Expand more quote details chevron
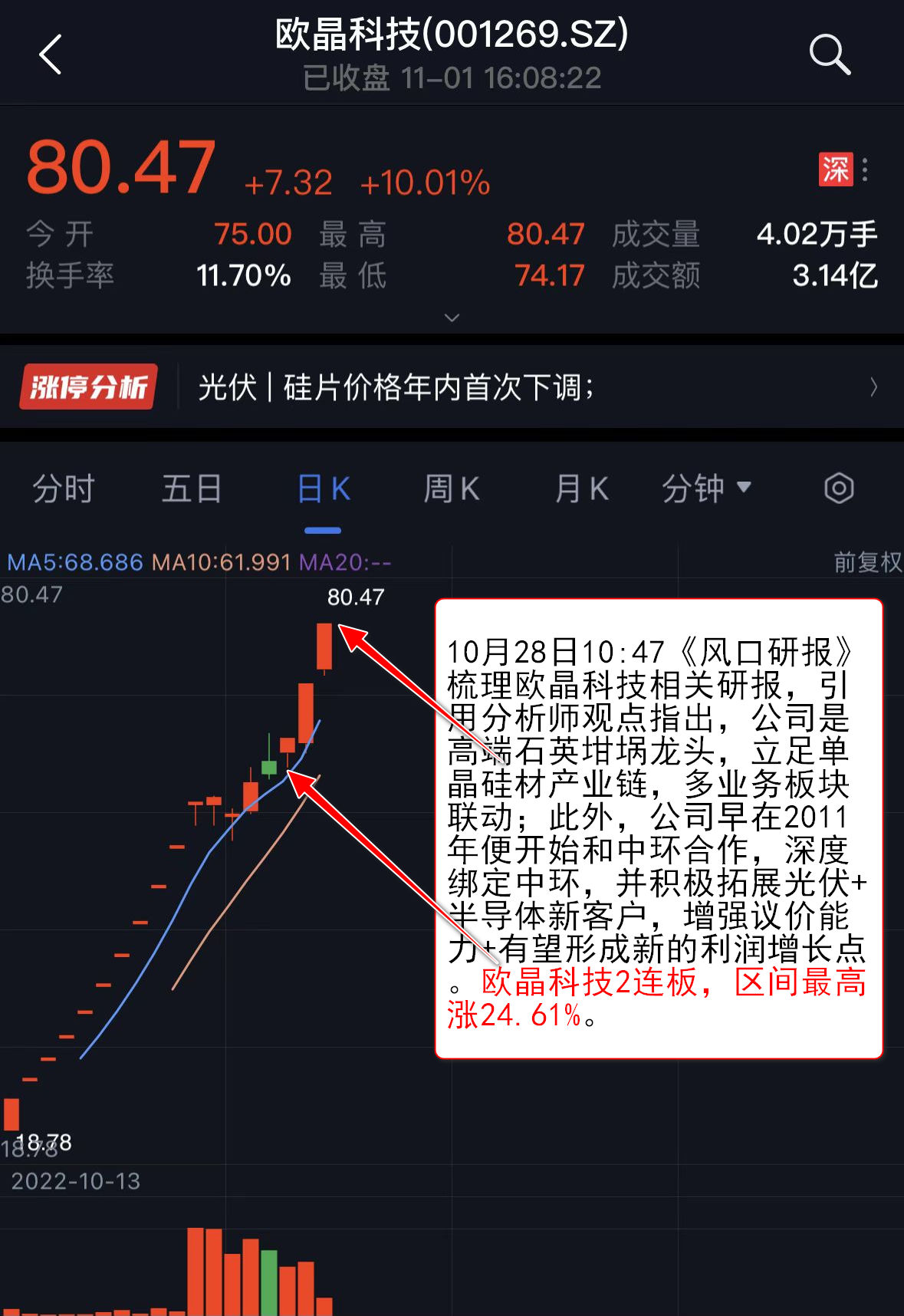Image resolution: width=904 pixels, height=1316 pixels. coord(452,317)
